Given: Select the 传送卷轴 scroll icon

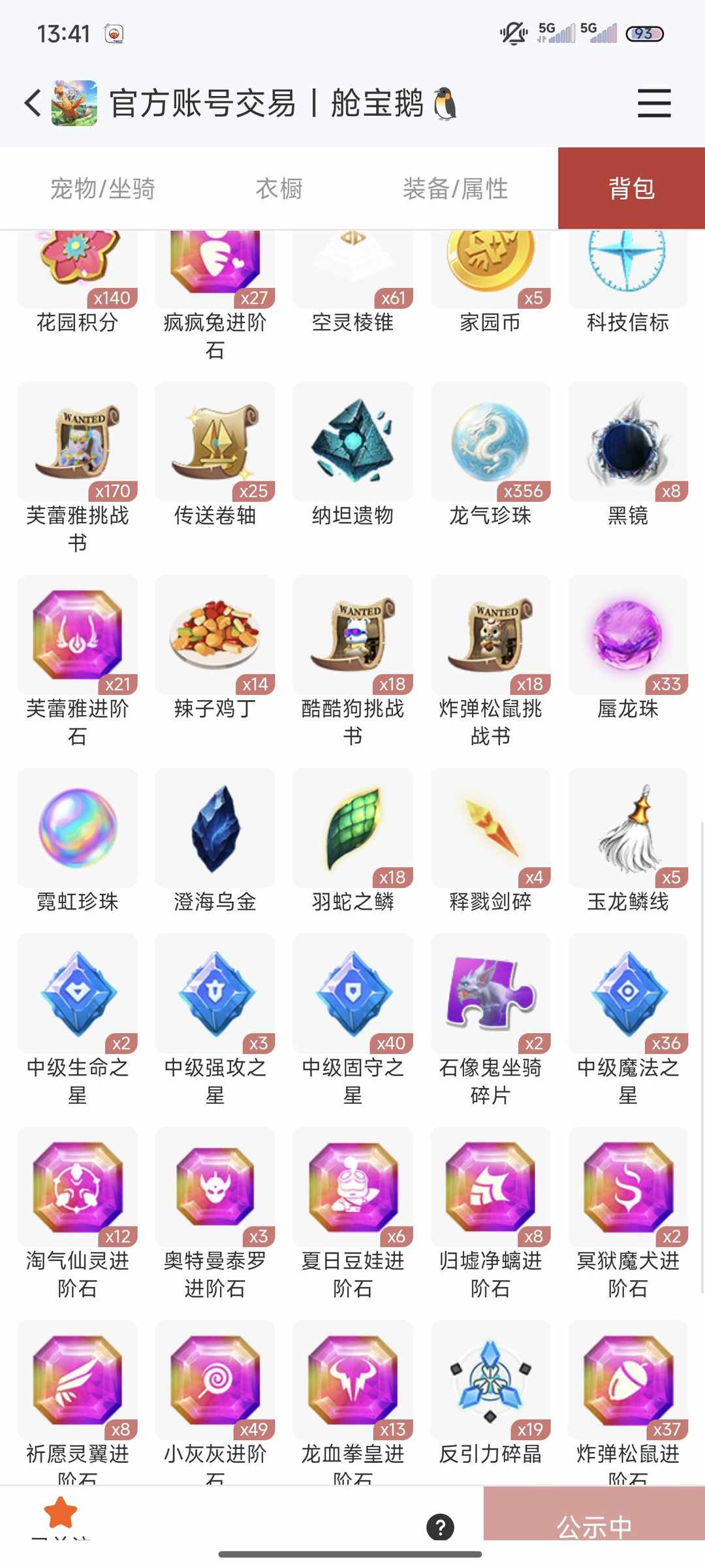Looking at the screenshot, I should point(215,441).
